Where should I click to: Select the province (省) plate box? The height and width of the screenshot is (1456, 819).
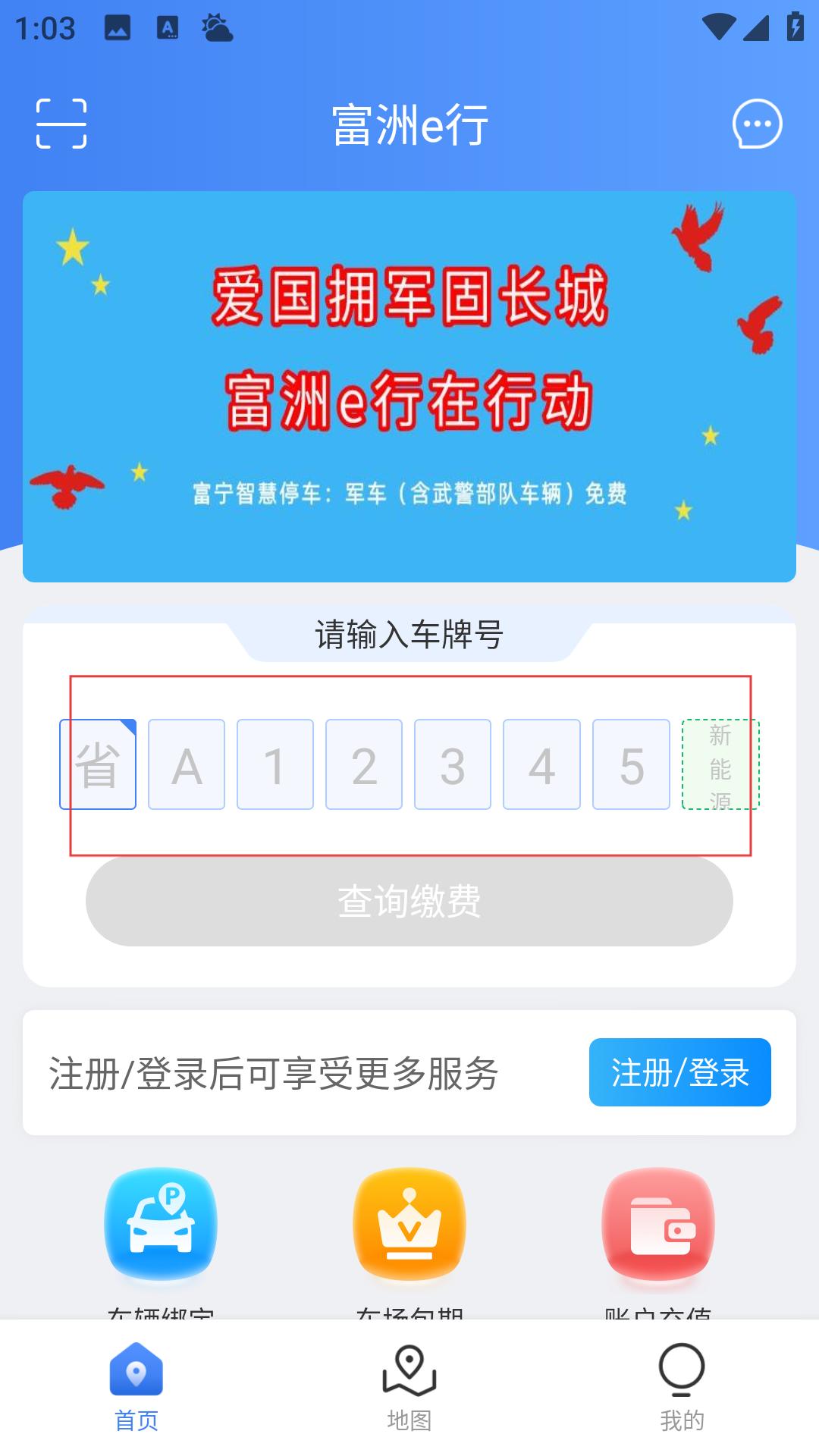(98, 764)
